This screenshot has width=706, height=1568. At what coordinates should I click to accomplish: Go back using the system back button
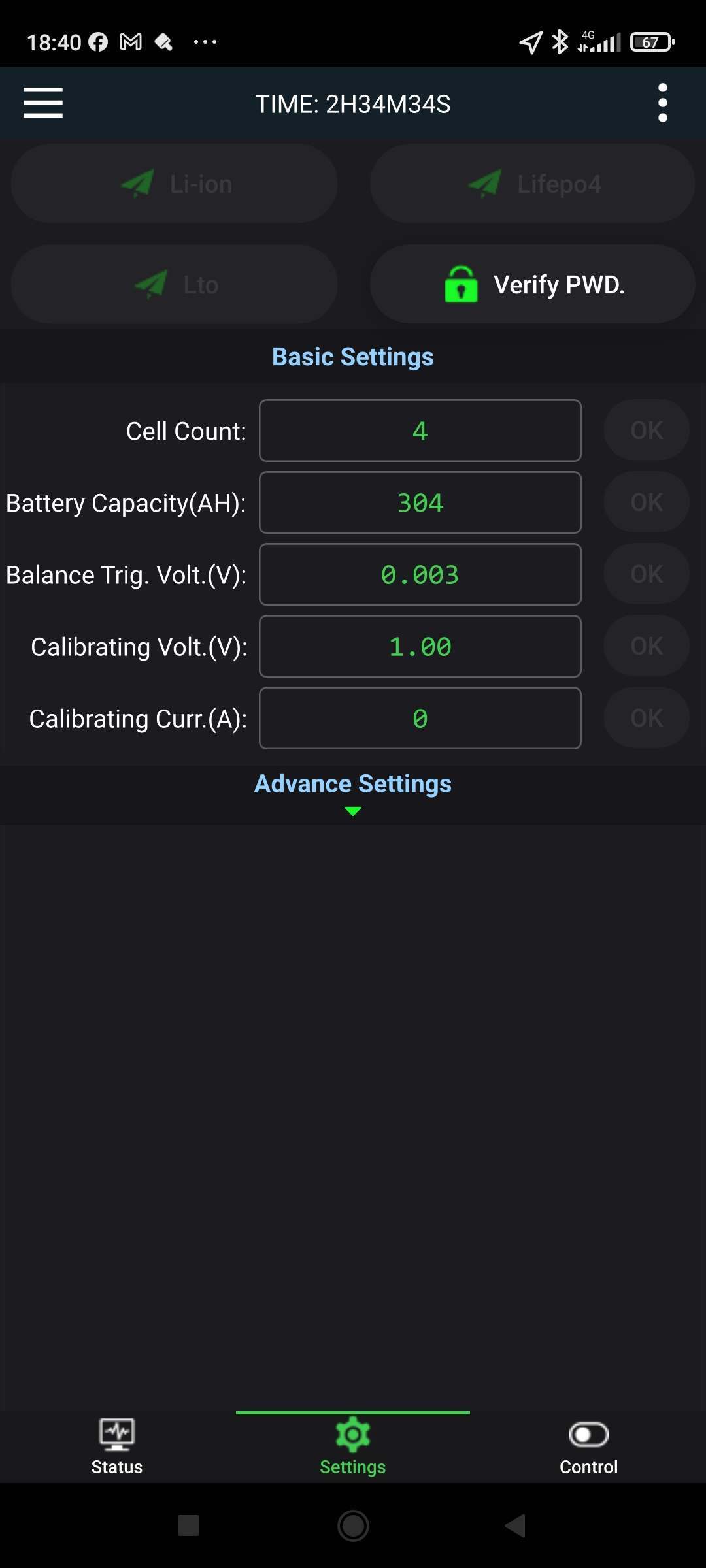point(515,1526)
